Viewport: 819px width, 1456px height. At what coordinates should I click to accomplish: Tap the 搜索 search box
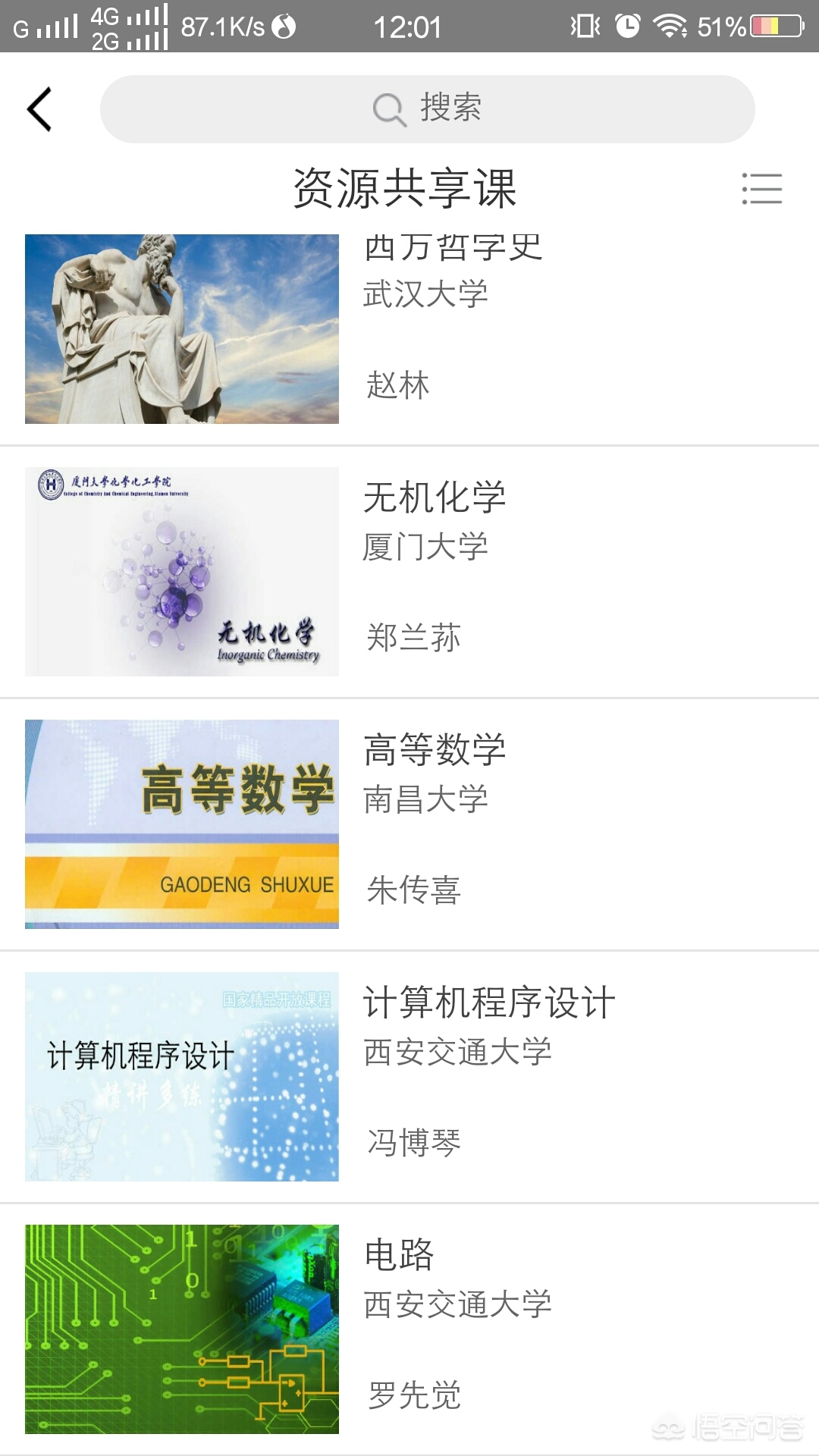pos(427,109)
